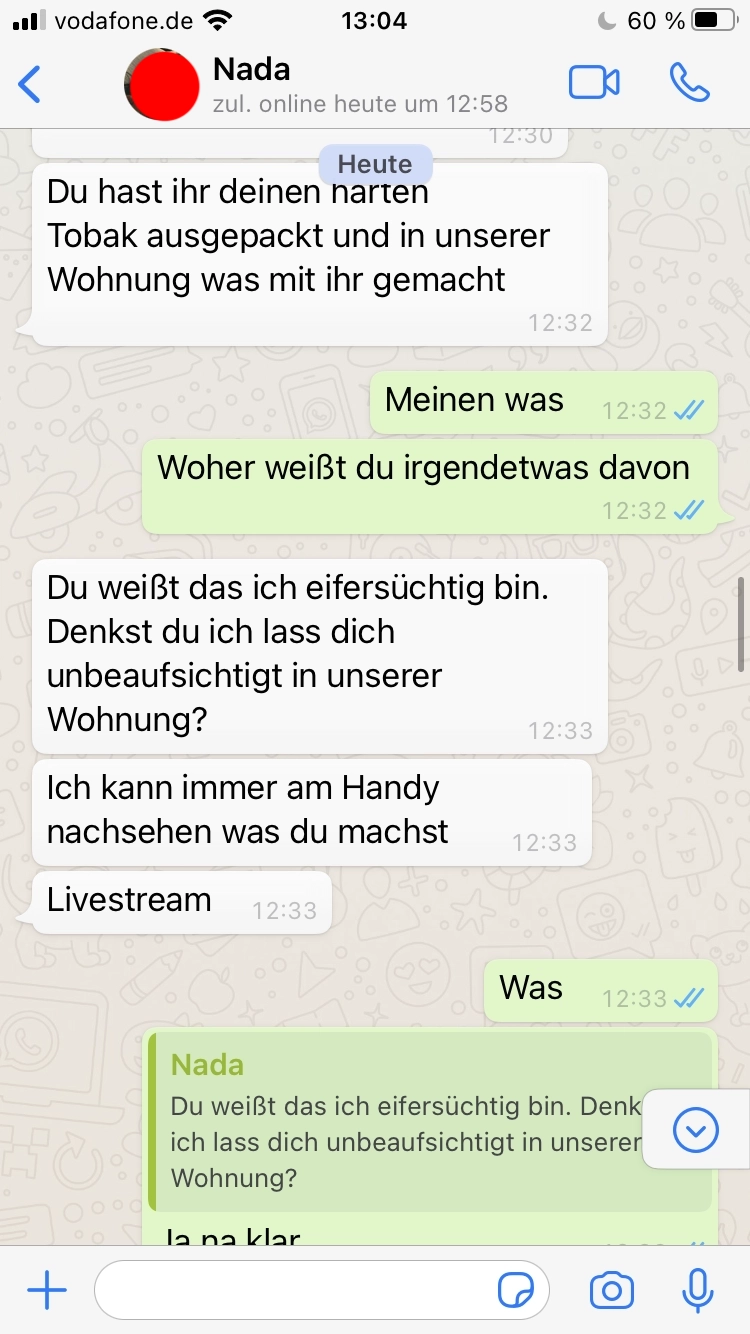Start a voice call with Nada
750x1334 pixels.
click(689, 83)
